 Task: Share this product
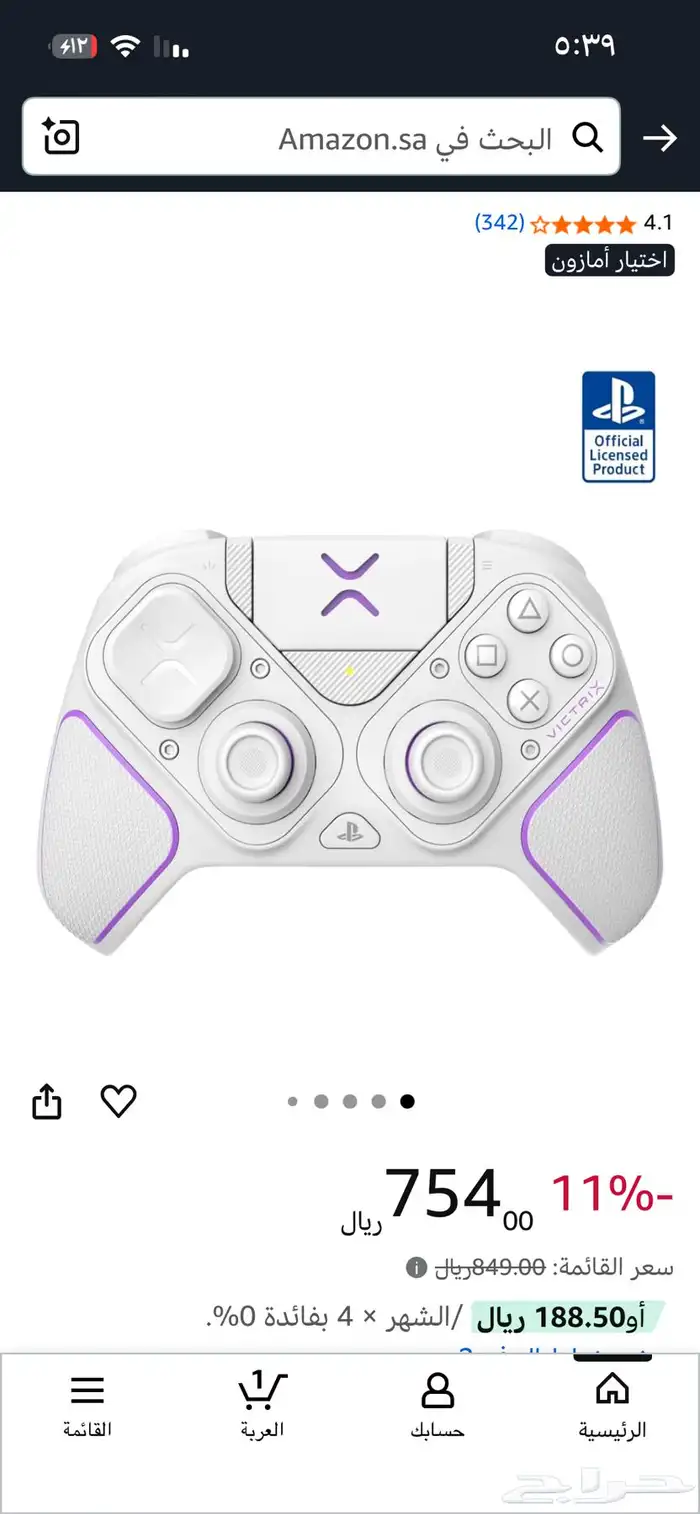pyautogui.click(x=47, y=1102)
